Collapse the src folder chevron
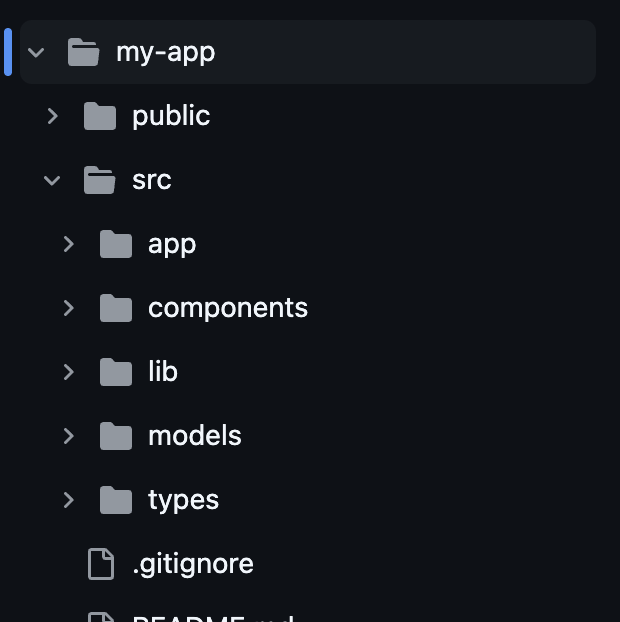This screenshot has width=620, height=622. pyautogui.click(x=53, y=180)
